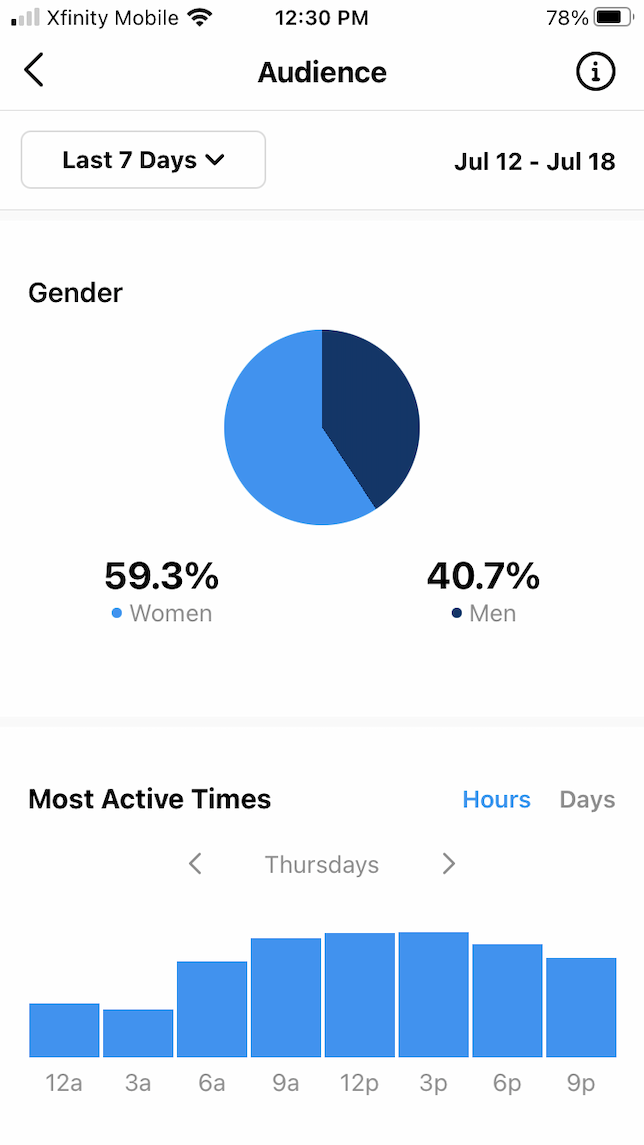This screenshot has width=644, height=1145.
Task: Show the previous day before Thursdays
Action: pos(196,864)
